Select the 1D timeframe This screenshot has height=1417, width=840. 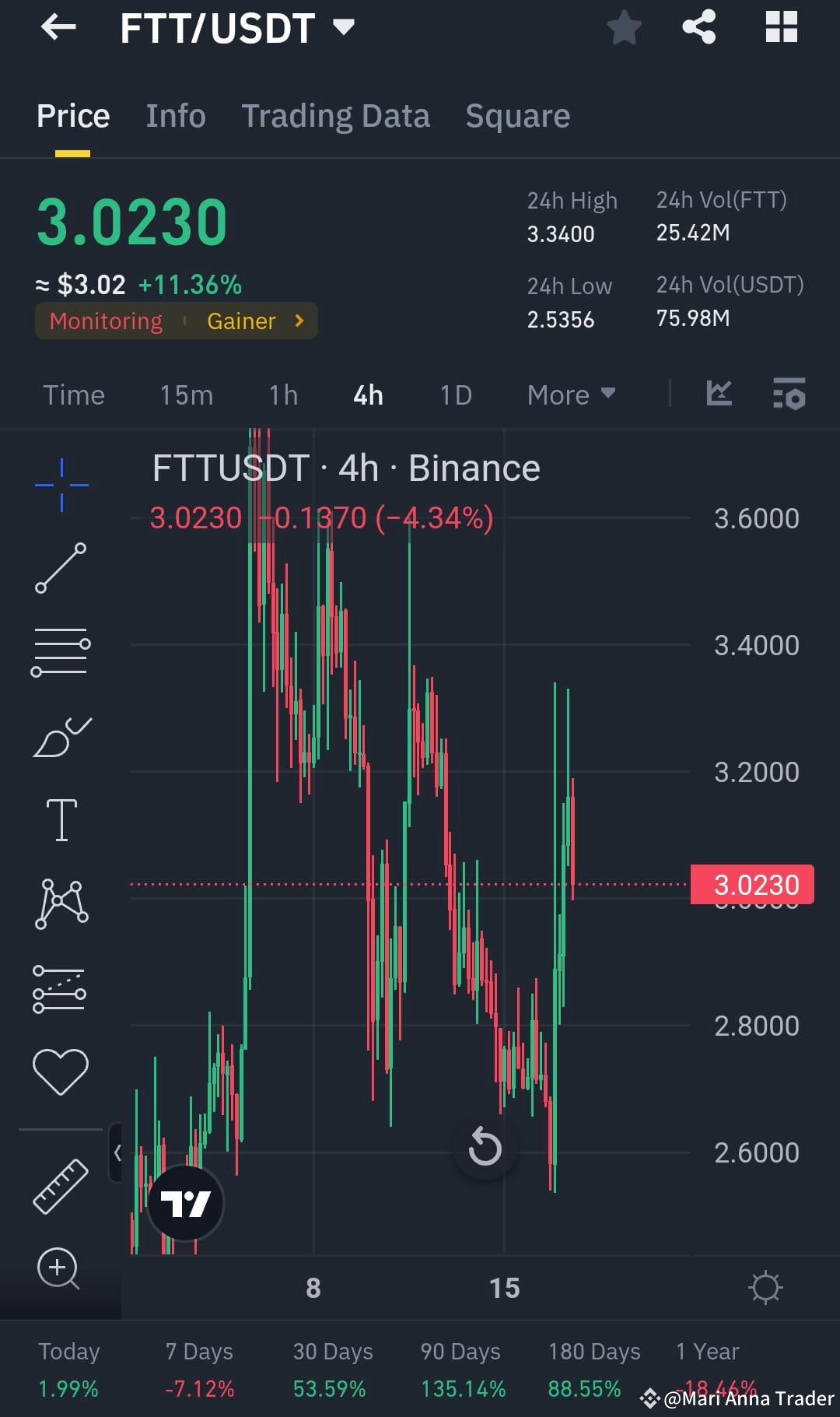455,395
